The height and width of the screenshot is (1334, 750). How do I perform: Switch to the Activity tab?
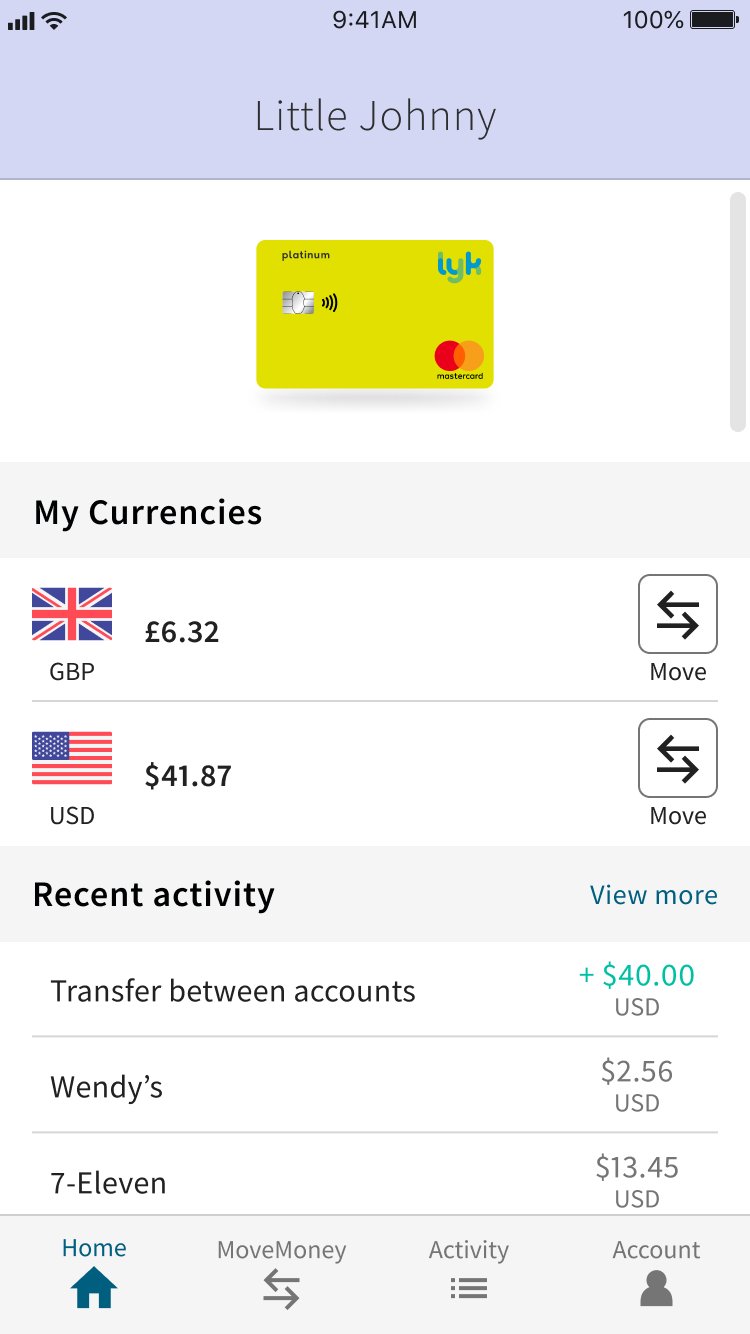pyautogui.click(x=469, y=1273)
